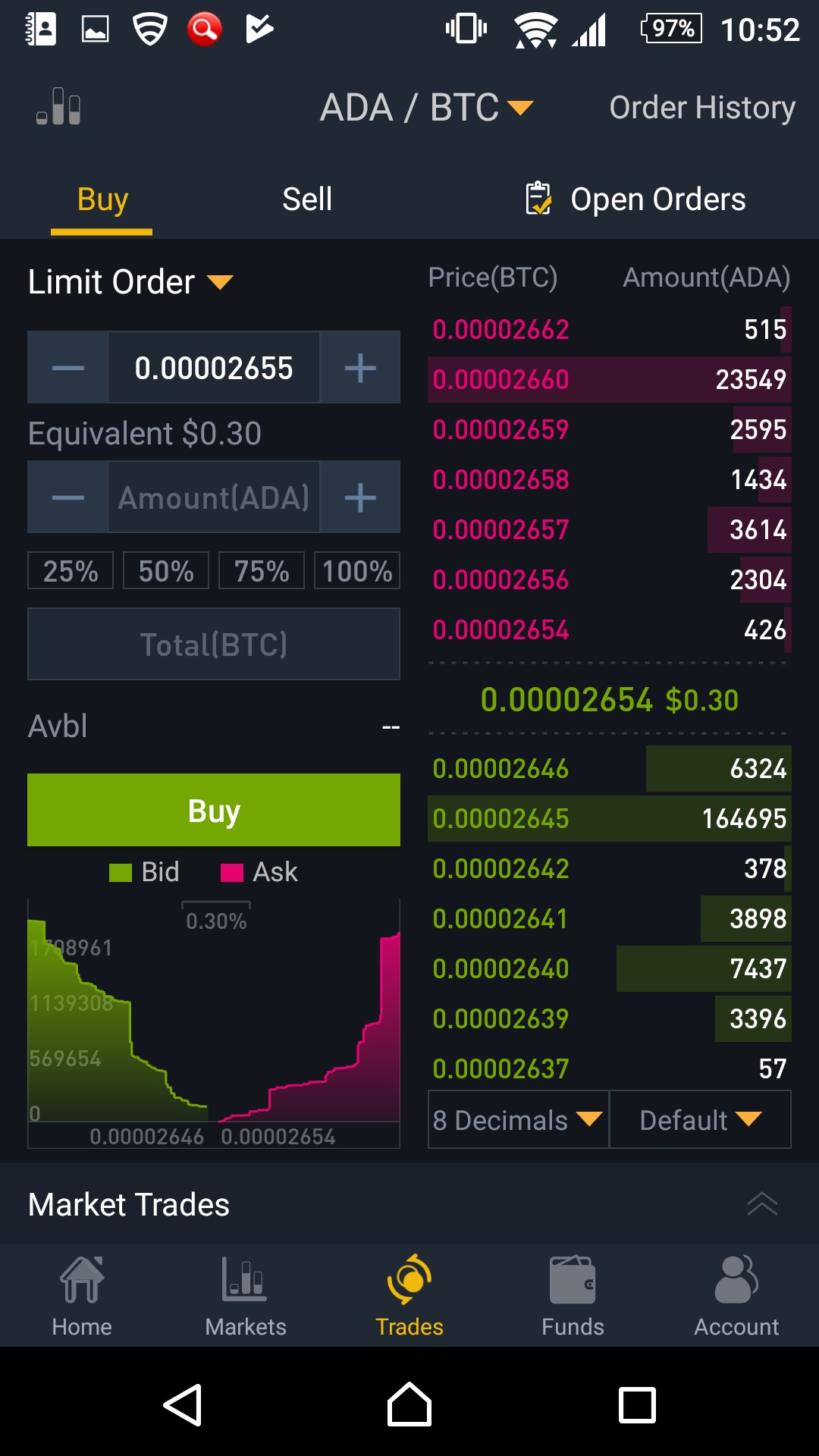Tap the green Buy button
The height and width of the screenshot is (1456, 819).
pyautogui.click(x=213, y=810)
